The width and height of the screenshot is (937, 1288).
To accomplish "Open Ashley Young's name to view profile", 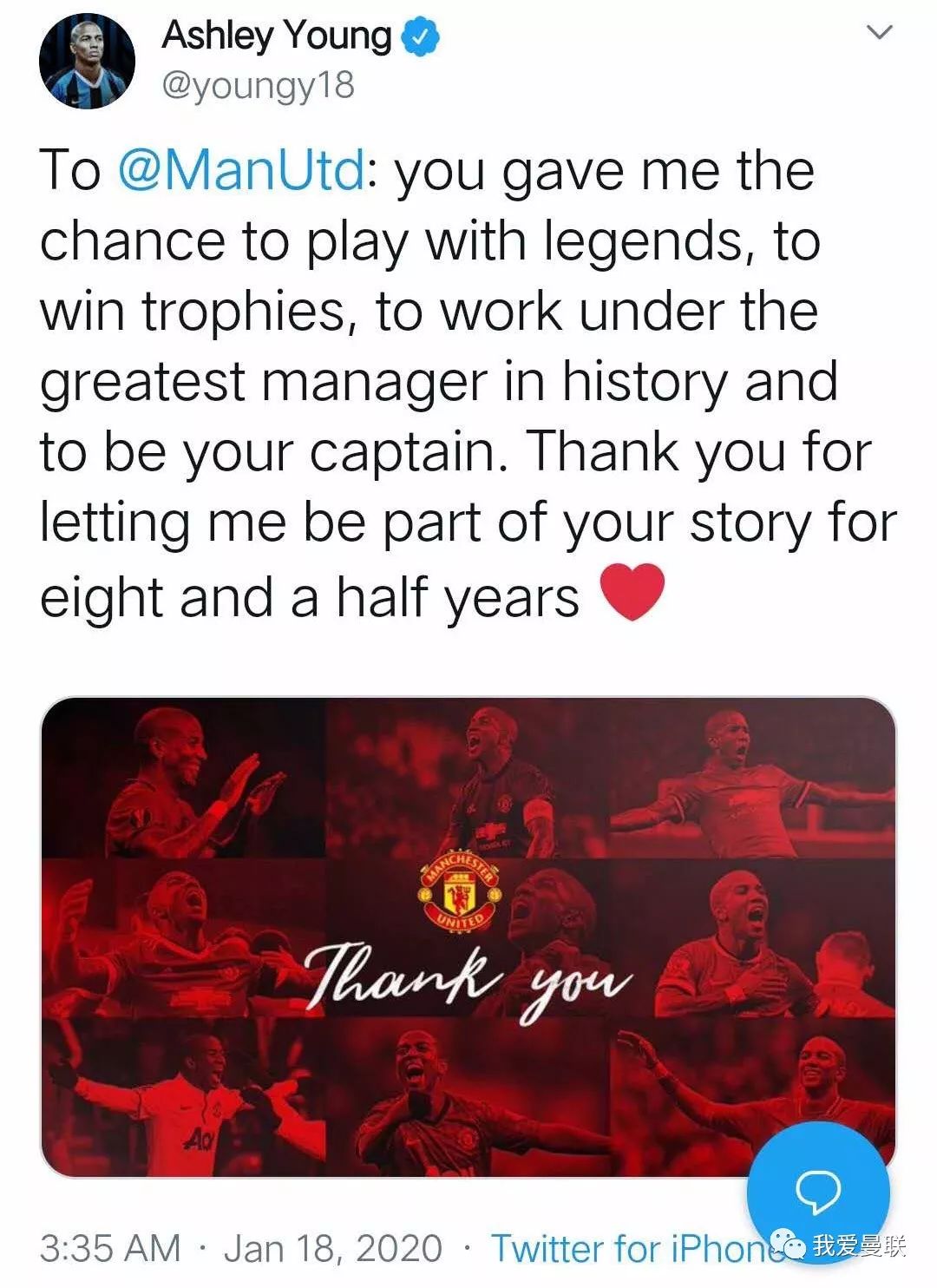I will (x=276, y=36).
